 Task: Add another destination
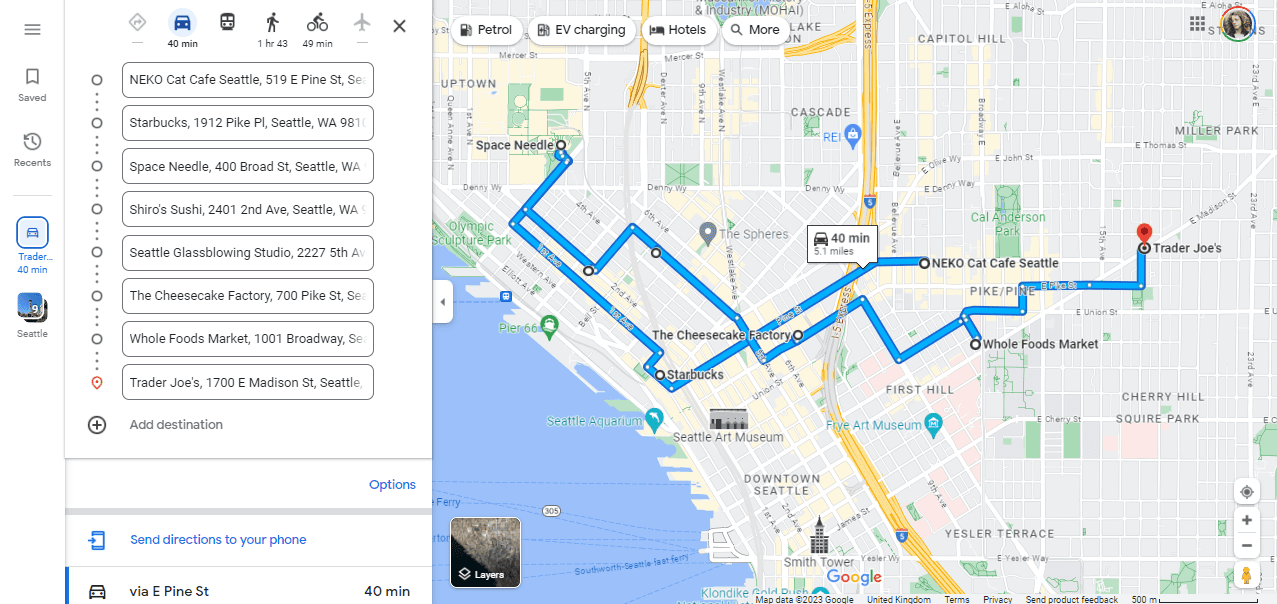(x=175, y=425)
